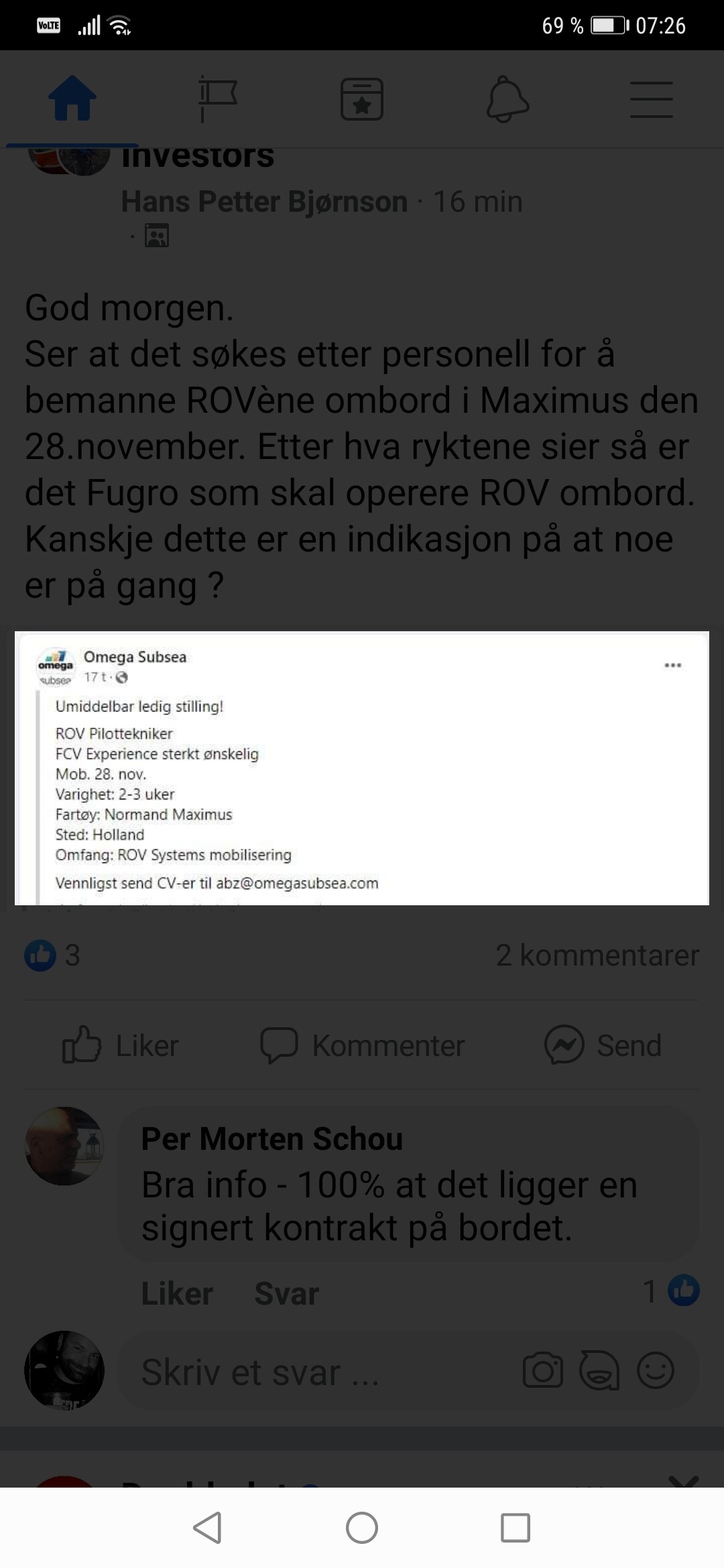The image size is (724, 1568).
Task: Open the hamburger menu tab
Action: [x=652, y=100]
